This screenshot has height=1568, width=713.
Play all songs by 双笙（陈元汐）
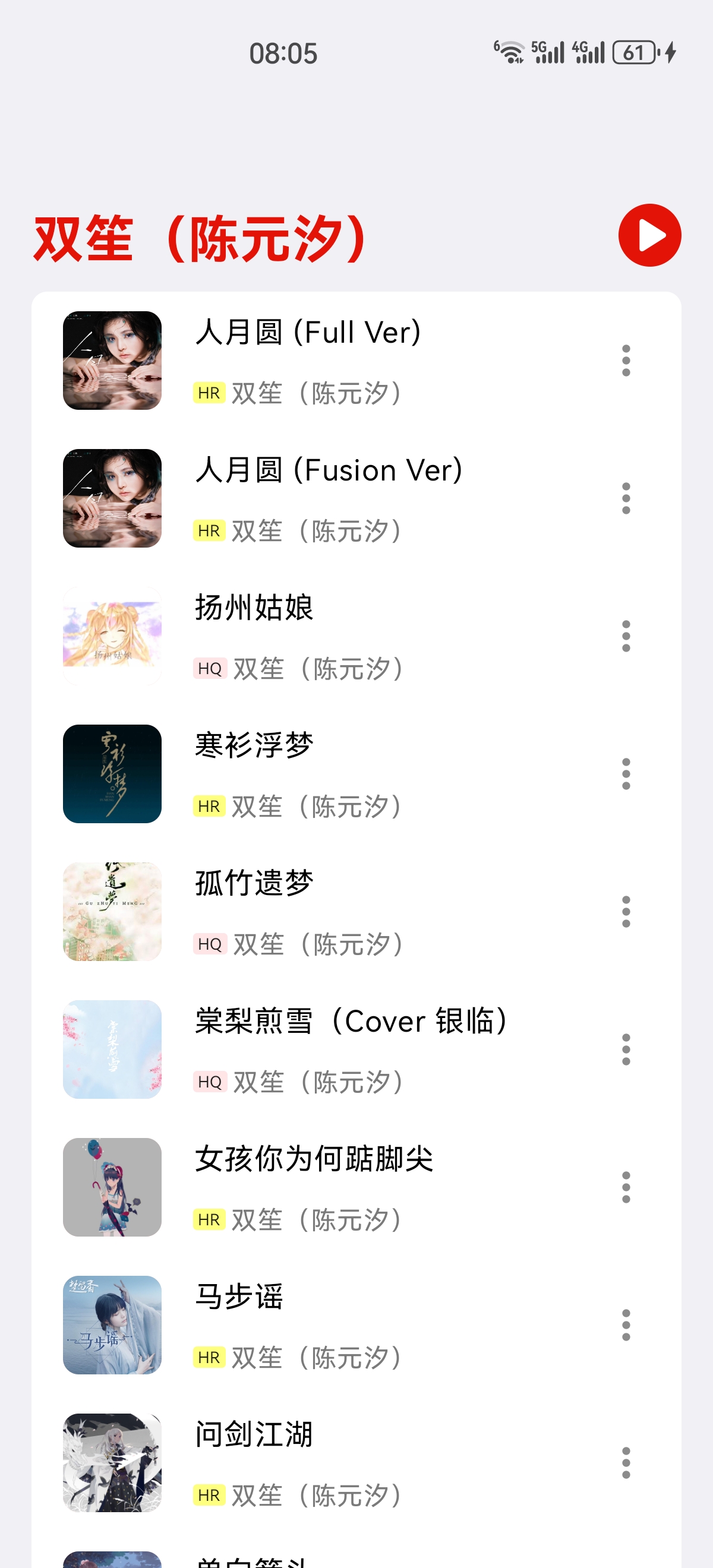pyautogui.click(x=649, y=235)
